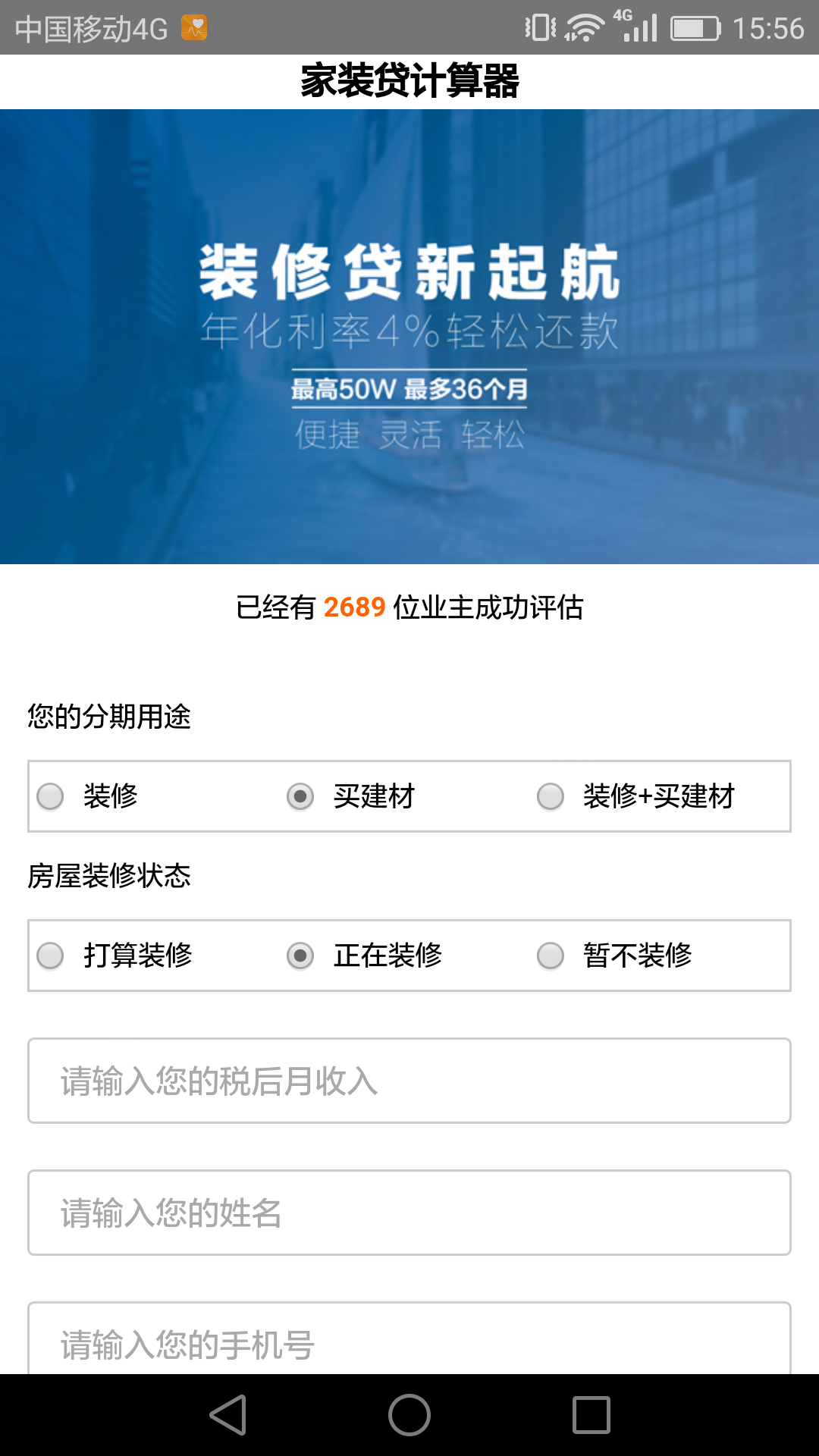
Task: Select 正在装修 renovation status
Action: (300, 955)
